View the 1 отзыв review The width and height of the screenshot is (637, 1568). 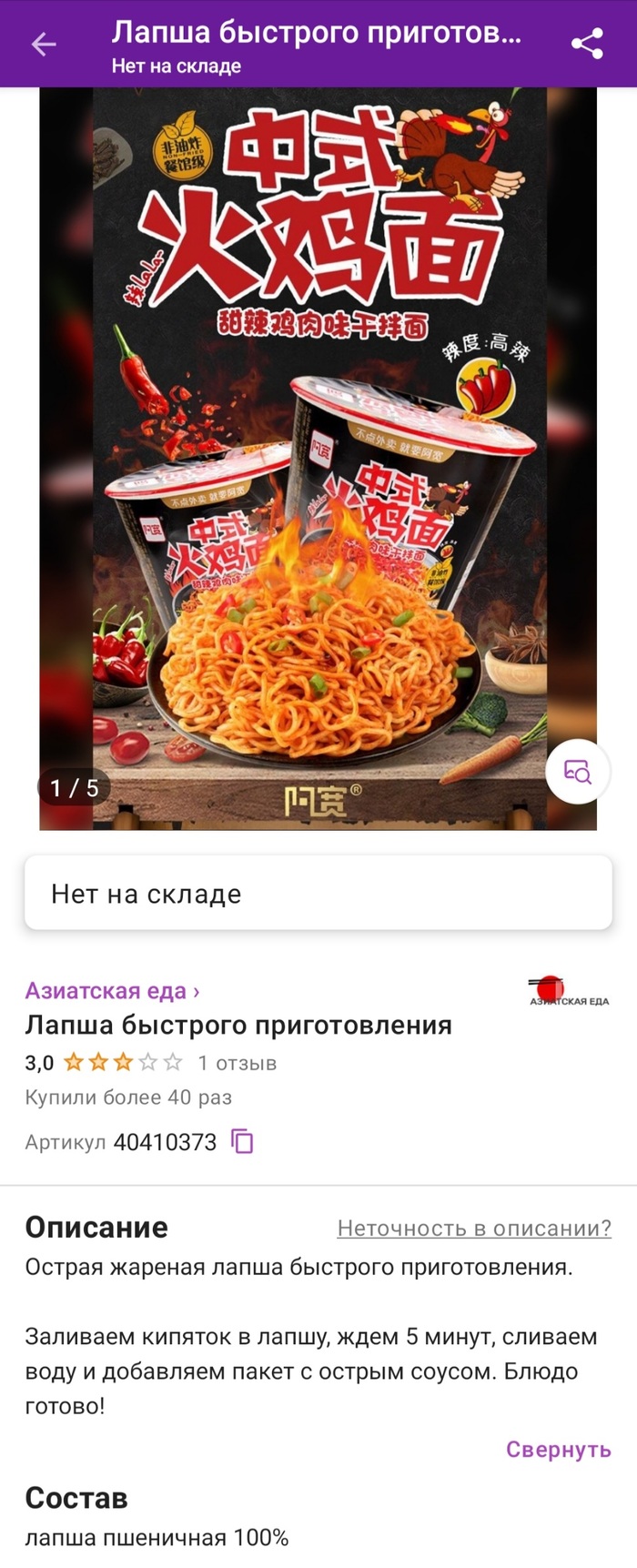[x=237, y=1063]
